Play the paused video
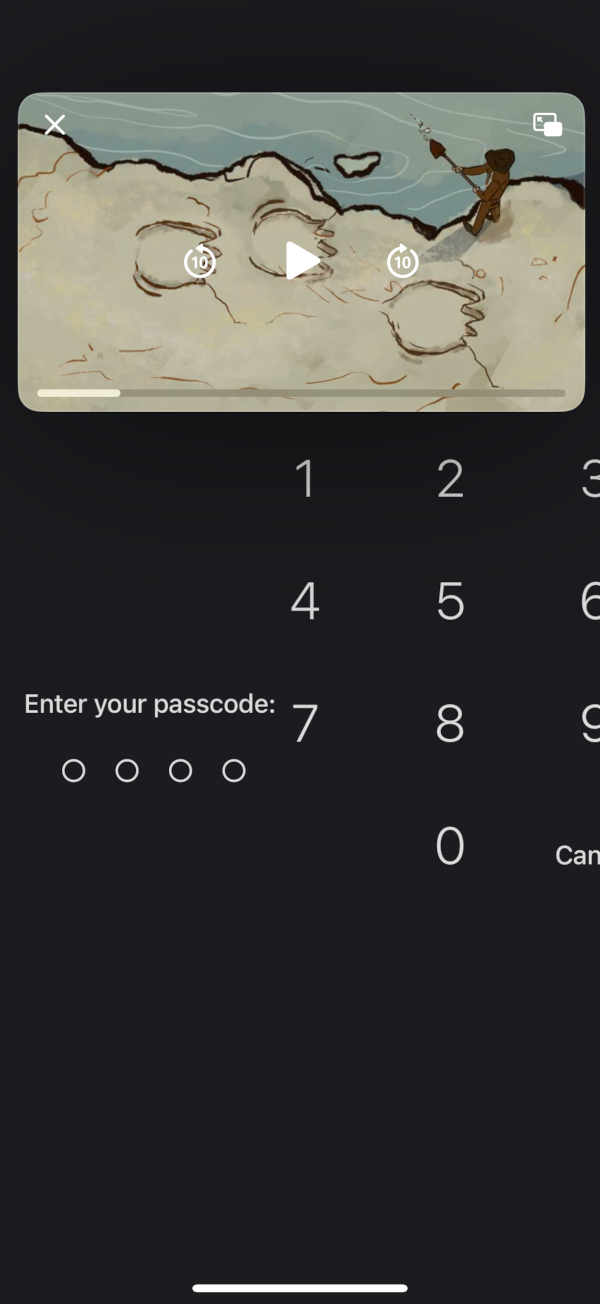The width and height of the screenshot is (600, 1304). click(x=301, y=261)
